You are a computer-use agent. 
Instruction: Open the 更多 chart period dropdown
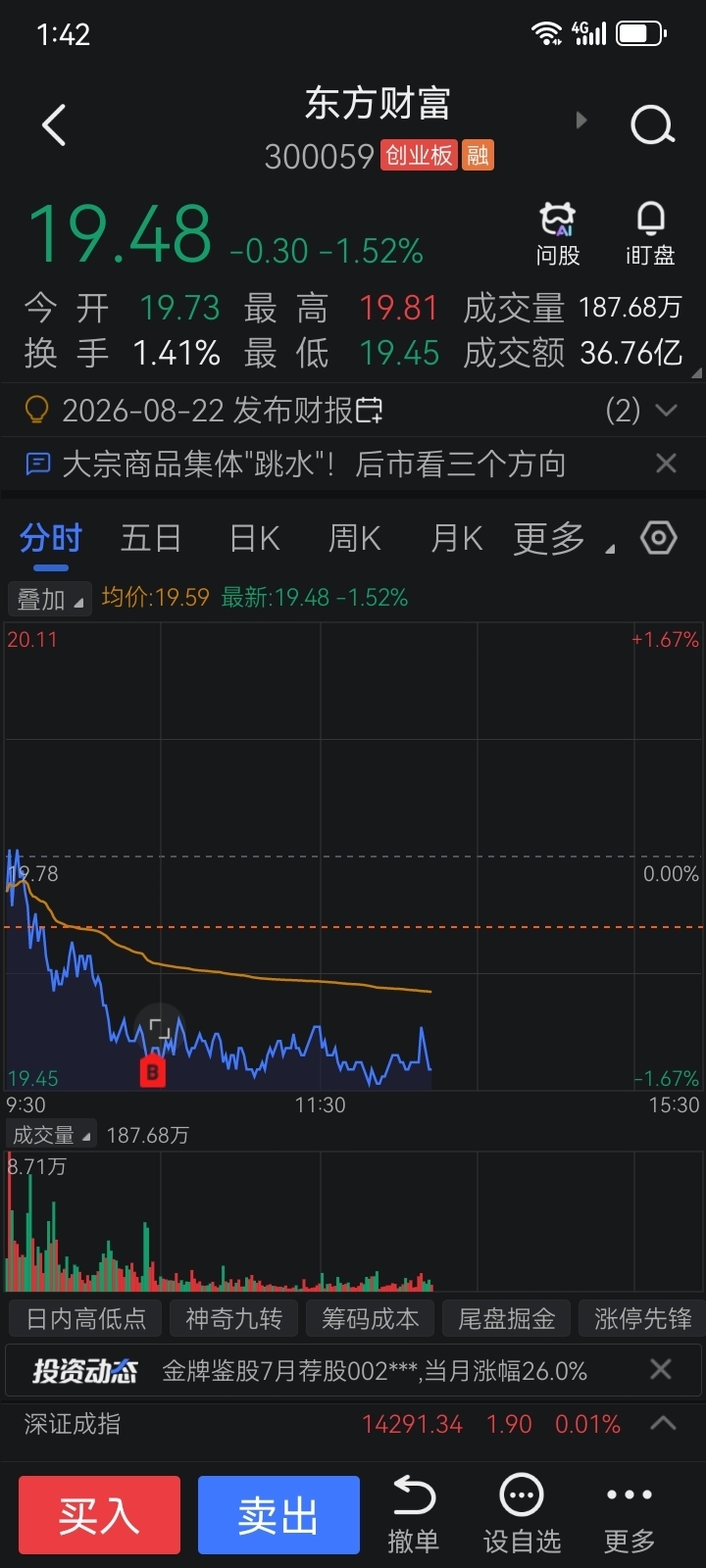pyautogui.click(x=564, y=538)
